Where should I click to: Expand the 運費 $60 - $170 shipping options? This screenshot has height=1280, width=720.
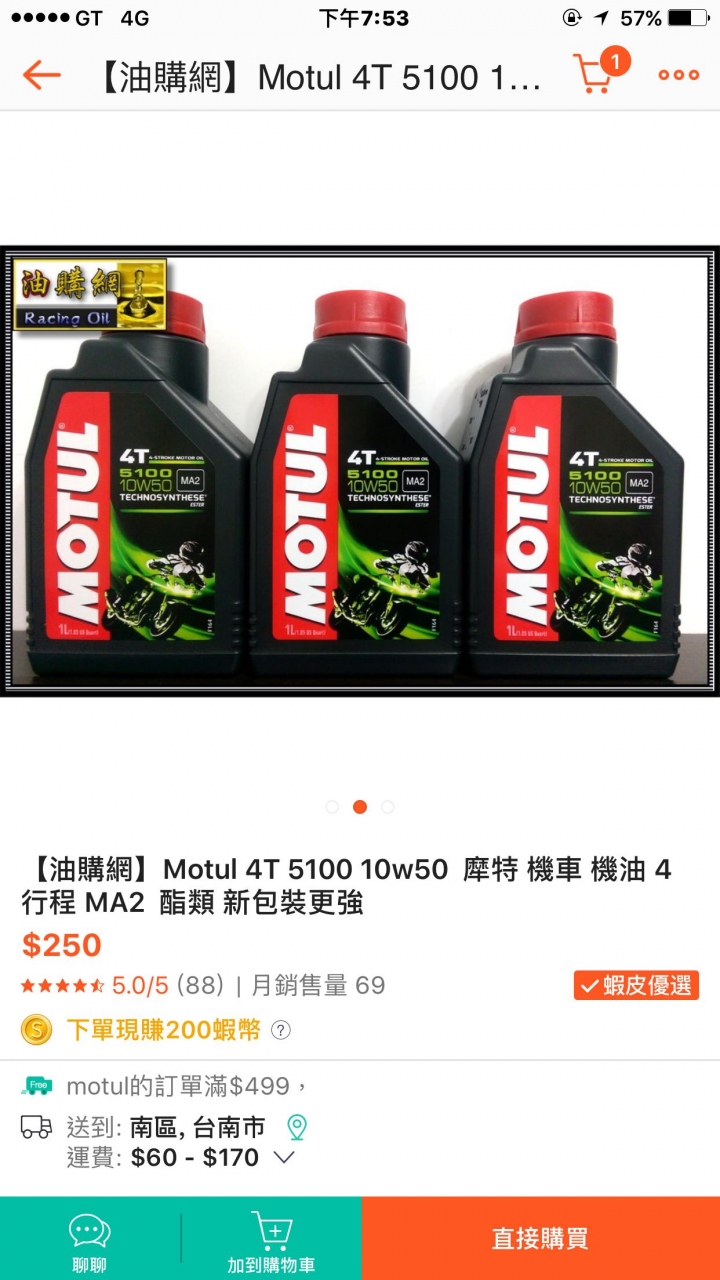point(284,1158)
